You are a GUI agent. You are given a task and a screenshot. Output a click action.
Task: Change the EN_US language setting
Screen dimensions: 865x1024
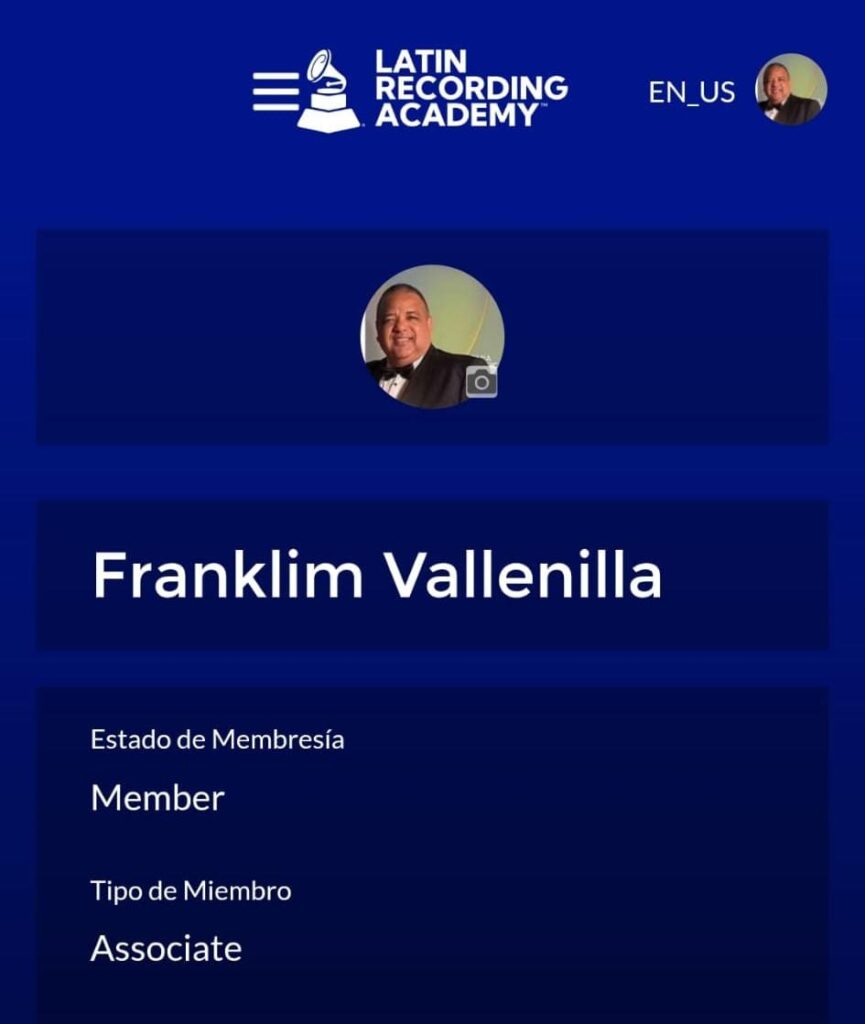click(x=691, y=92)
